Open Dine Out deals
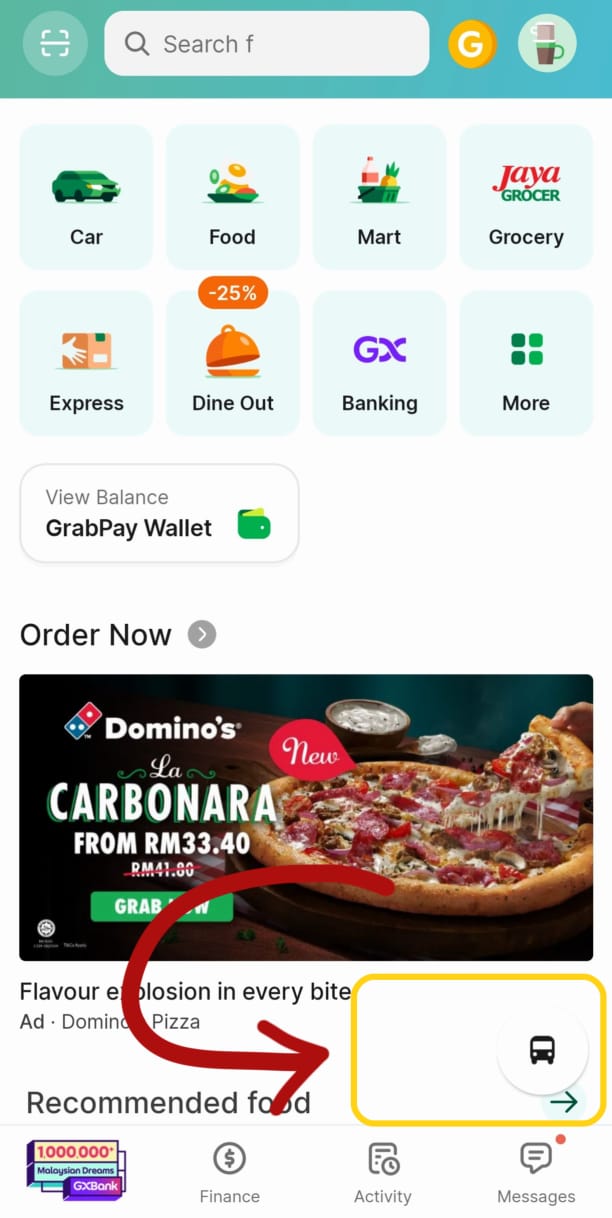 [x=232, y=363]
